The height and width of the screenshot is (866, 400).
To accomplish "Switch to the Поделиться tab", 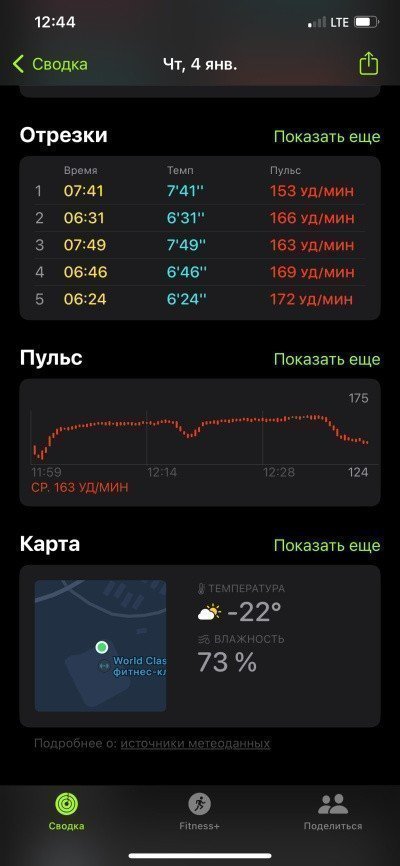I will click(x=333, y=813).
